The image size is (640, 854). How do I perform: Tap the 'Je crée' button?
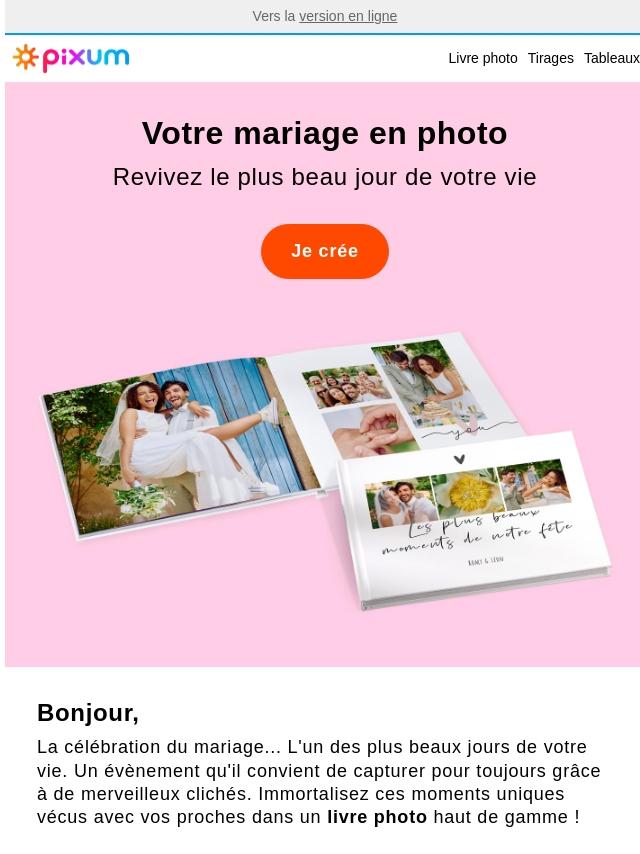324,251
